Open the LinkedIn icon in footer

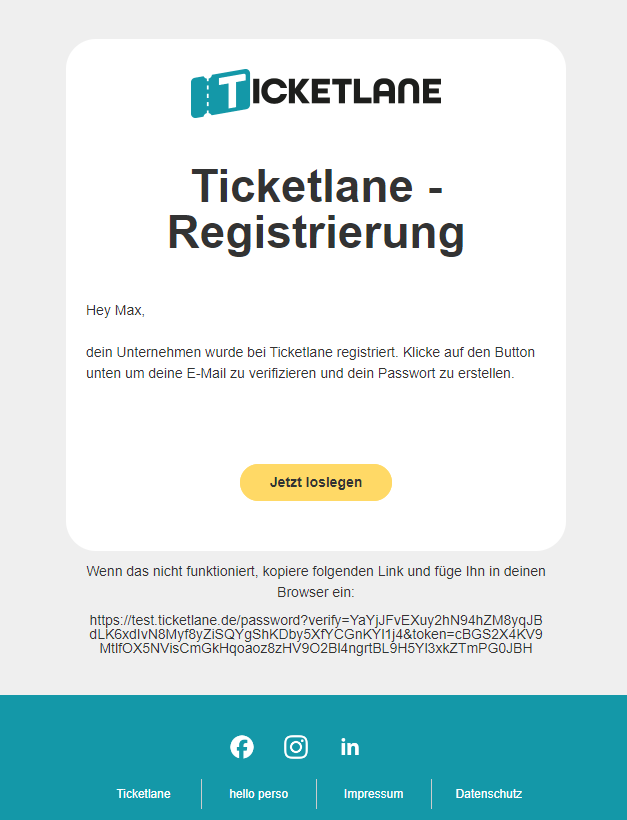tap(350, 747)
